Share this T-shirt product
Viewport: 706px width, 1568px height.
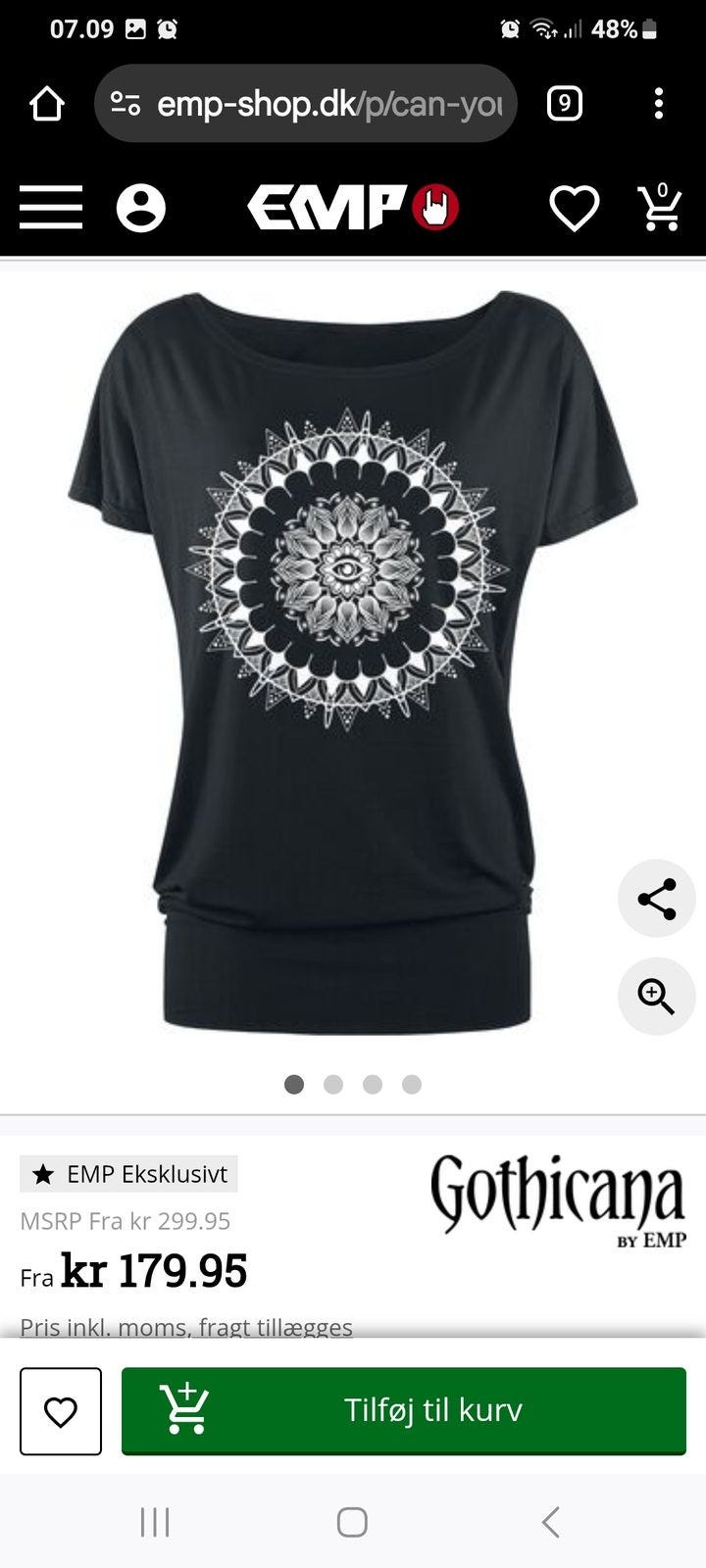(656, 899)
